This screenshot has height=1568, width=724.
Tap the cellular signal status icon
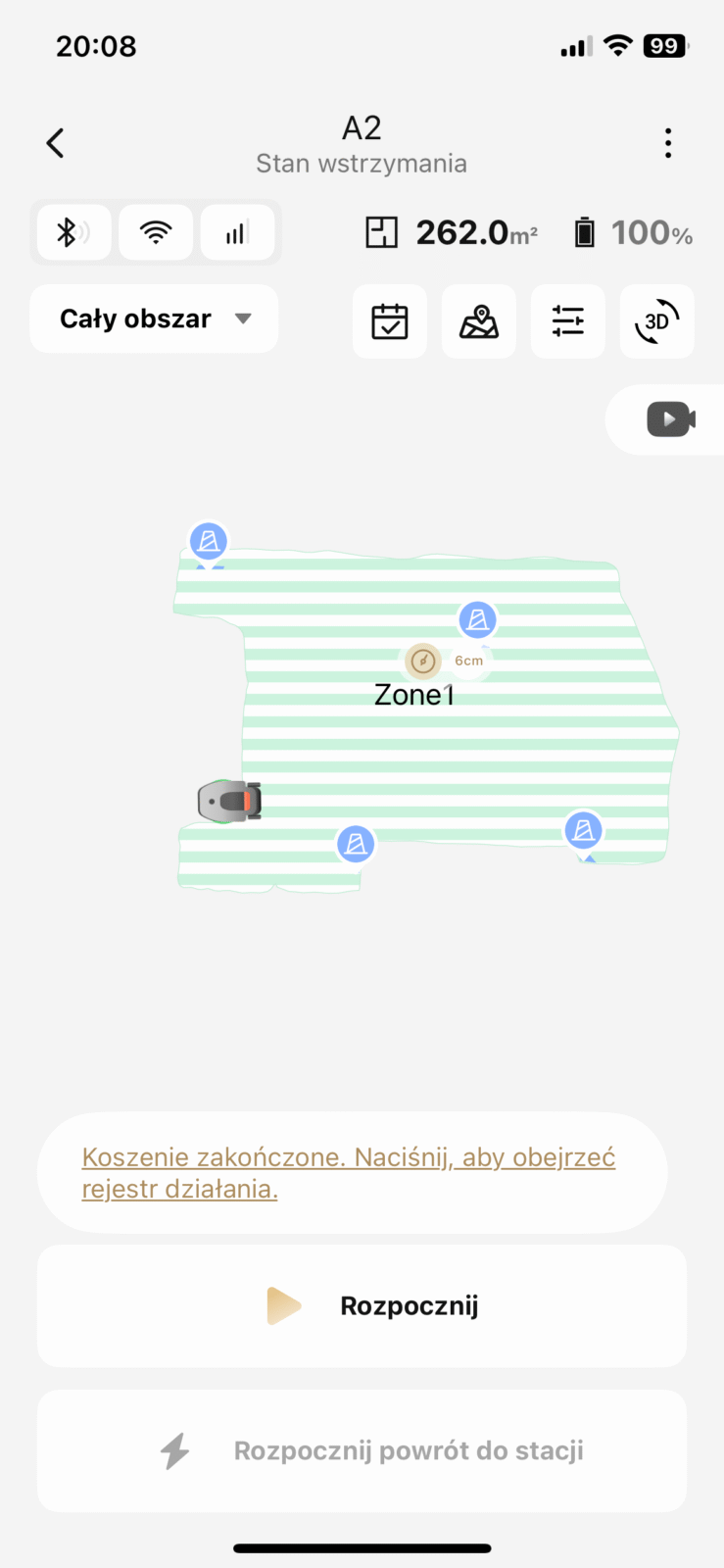tap(237, 232)
